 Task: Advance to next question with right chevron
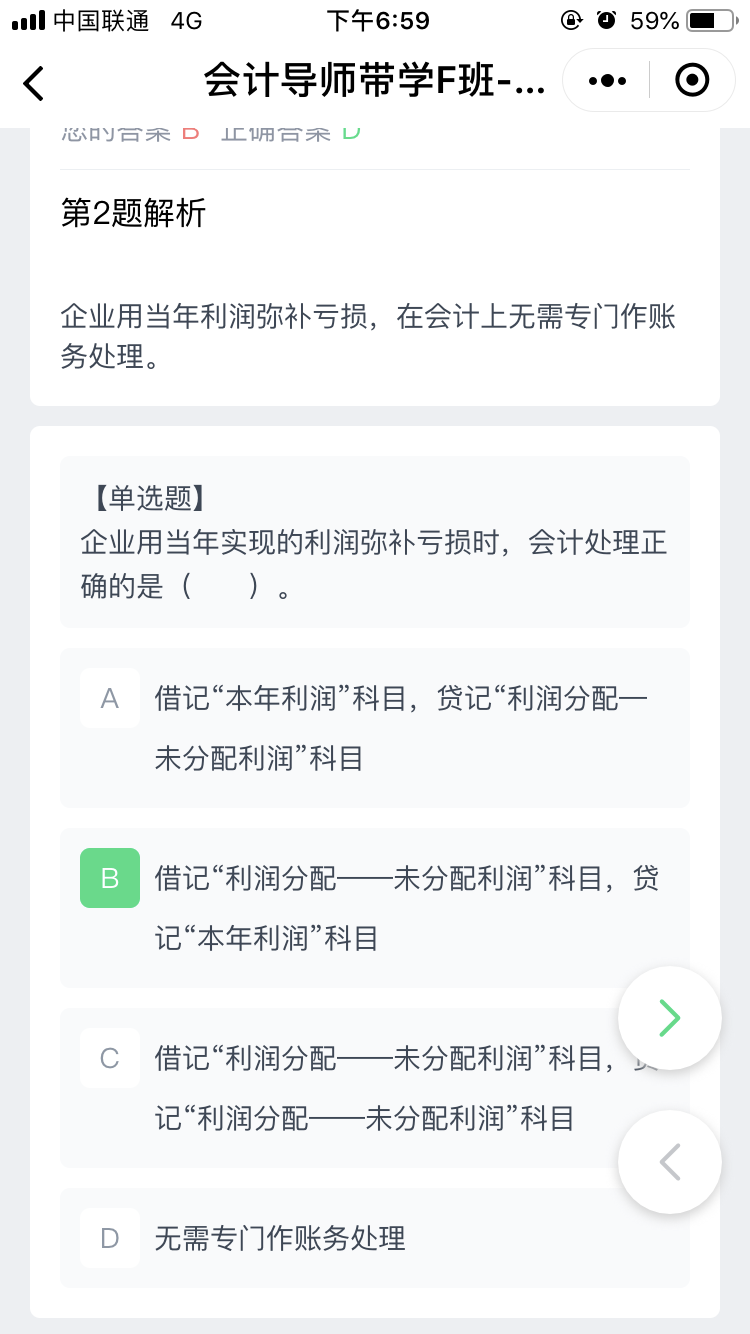click(669, 1017)
